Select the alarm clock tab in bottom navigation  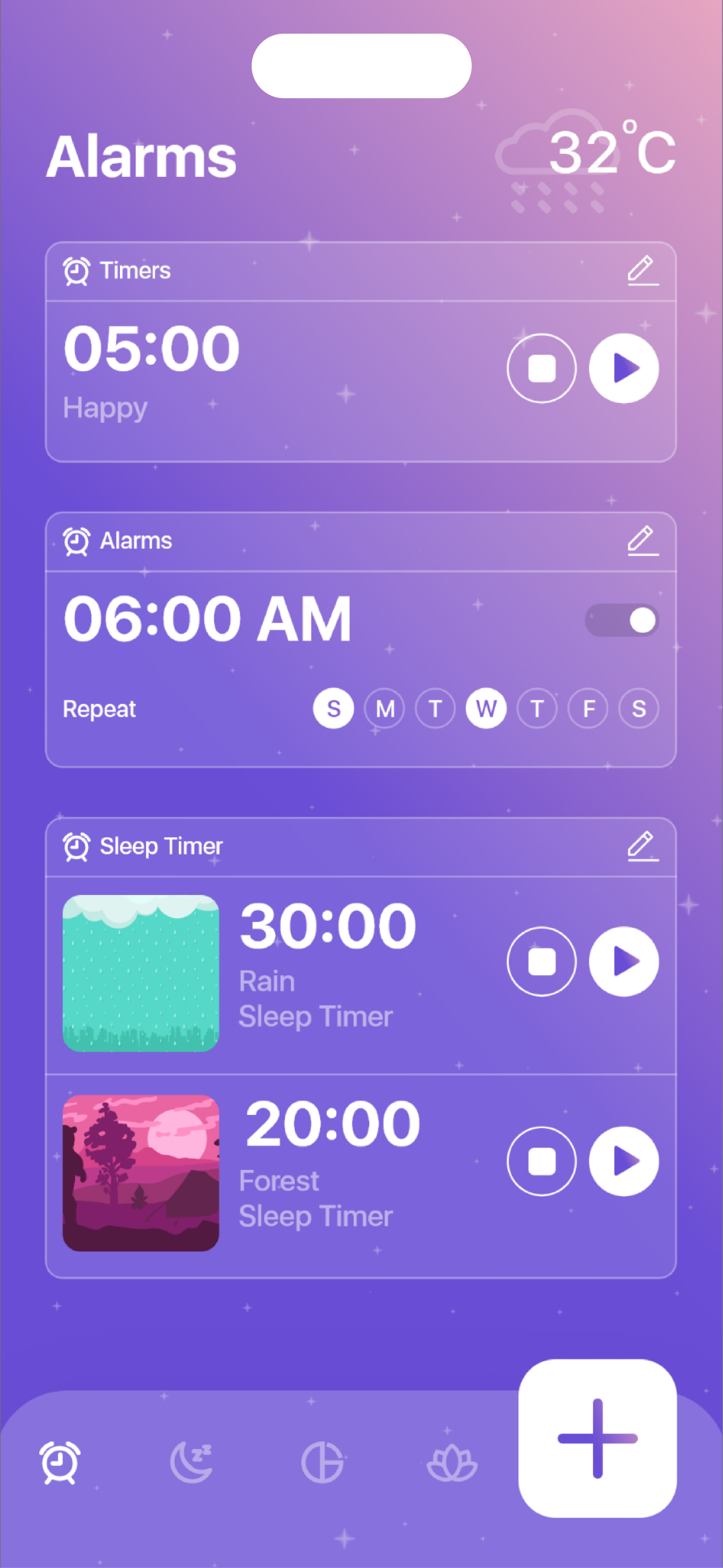[59, 1464]
